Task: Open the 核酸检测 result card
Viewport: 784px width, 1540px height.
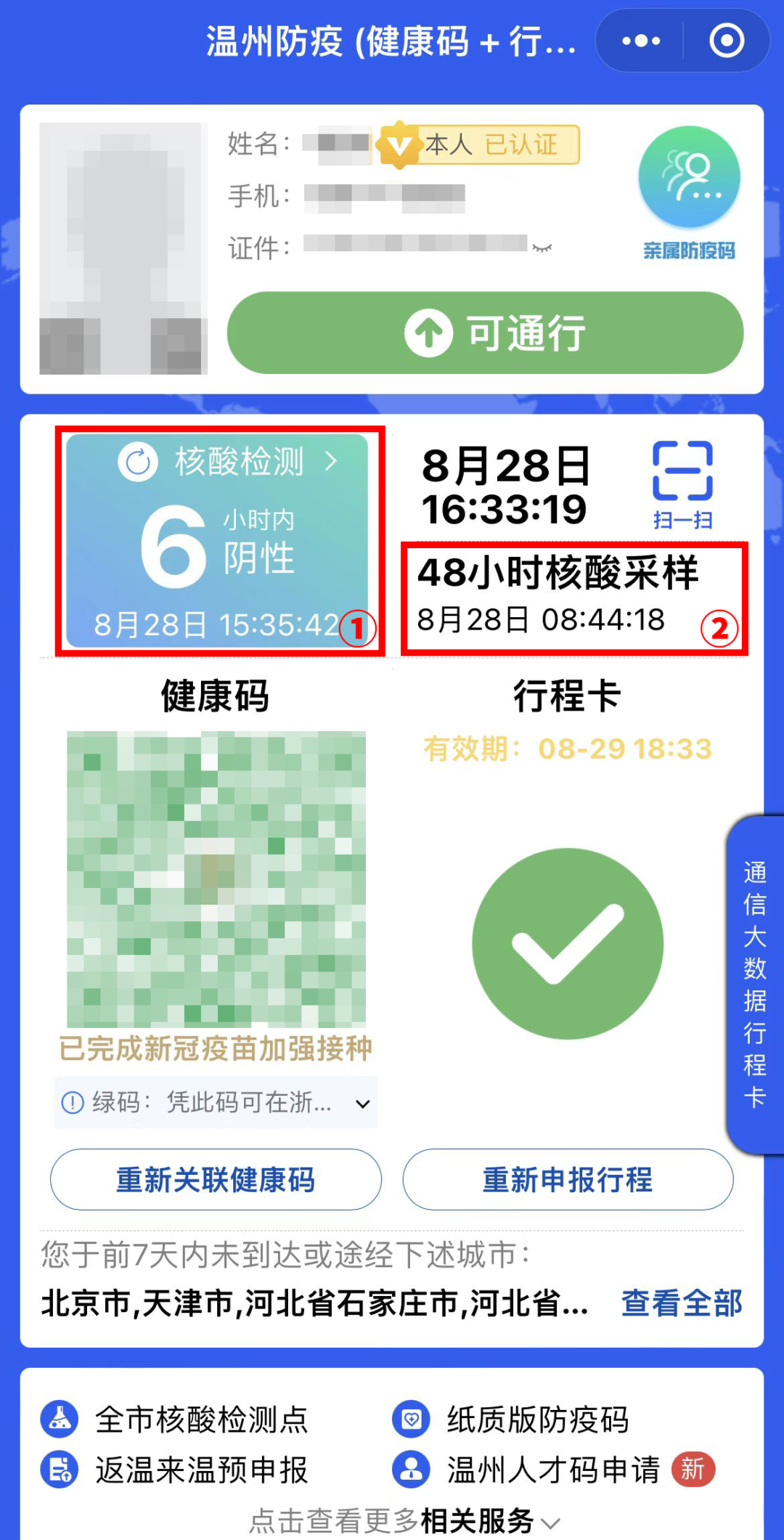Action: coord(218,541)
